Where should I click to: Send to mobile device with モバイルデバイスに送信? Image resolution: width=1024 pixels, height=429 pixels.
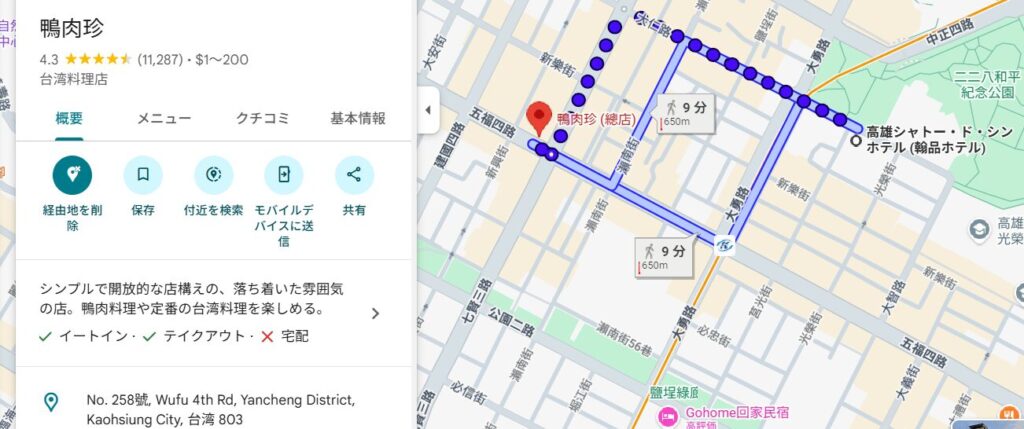pyautogui.click(x=284, y=176)
